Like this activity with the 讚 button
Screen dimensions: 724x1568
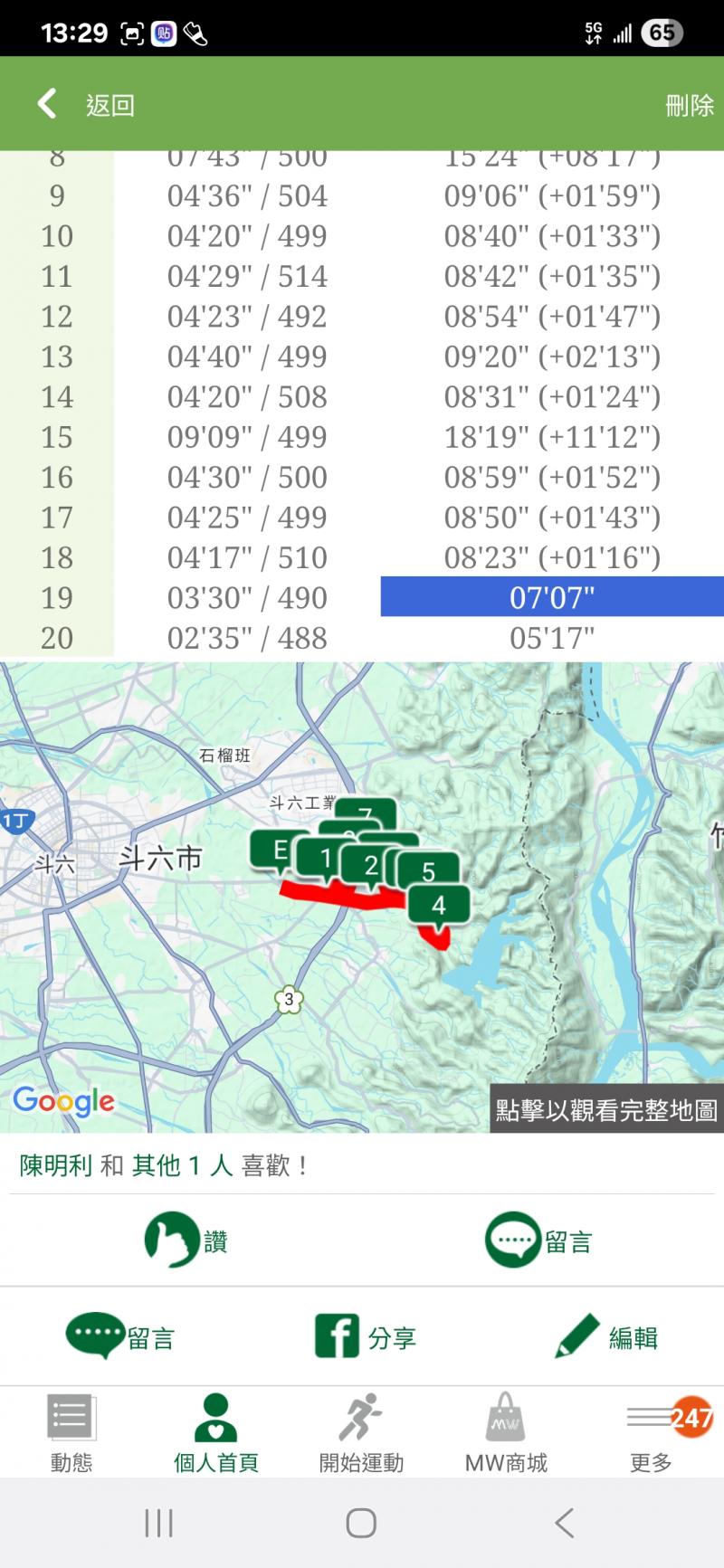tap(186, 1240)
